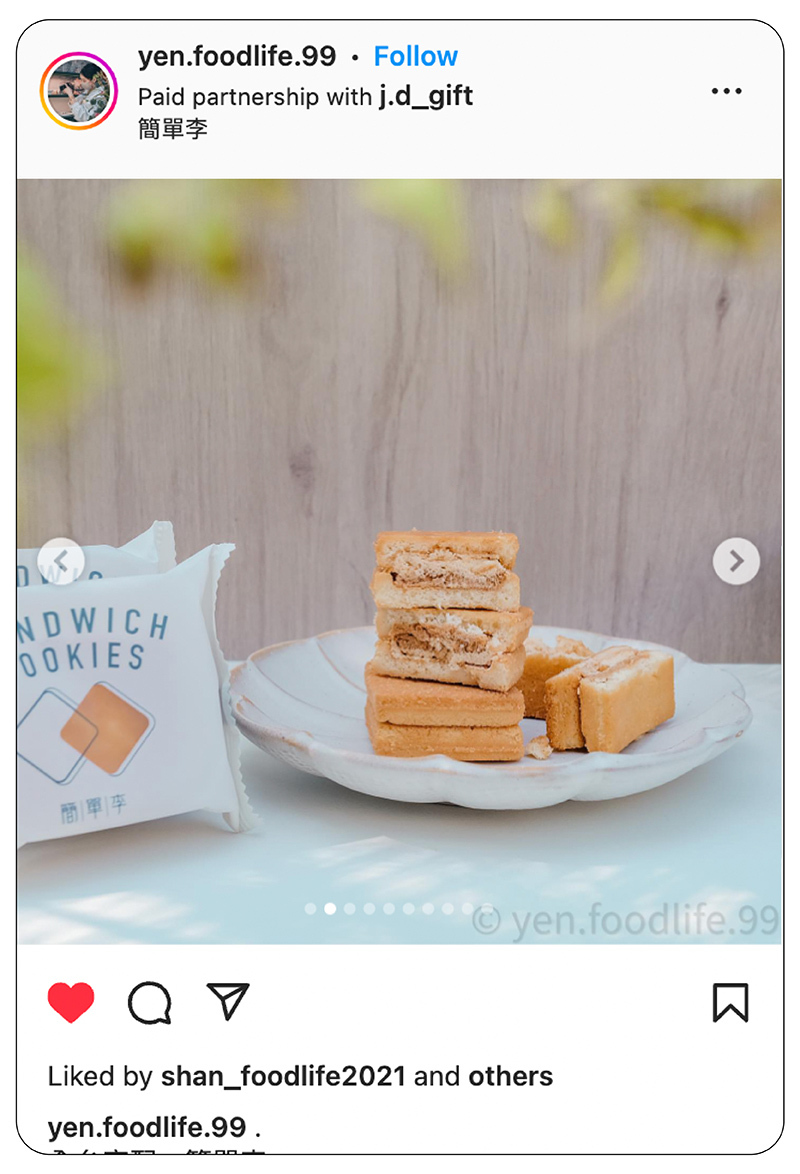Open the comment bubble icon
The height and width of the screenshot is (1174, 800).
coord(150,1002)
